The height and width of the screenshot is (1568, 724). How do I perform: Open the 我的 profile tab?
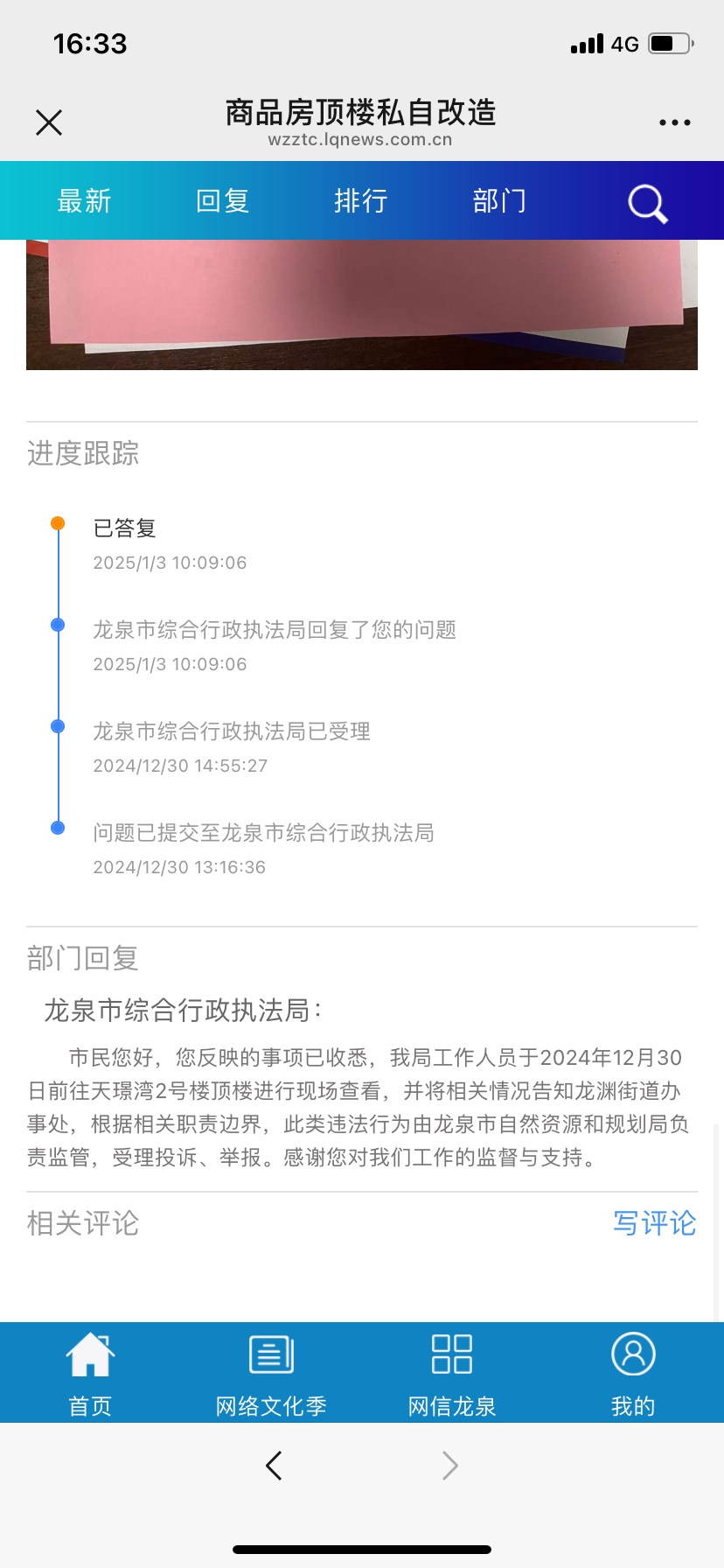pyautogui.click(x=633, y=1371)
